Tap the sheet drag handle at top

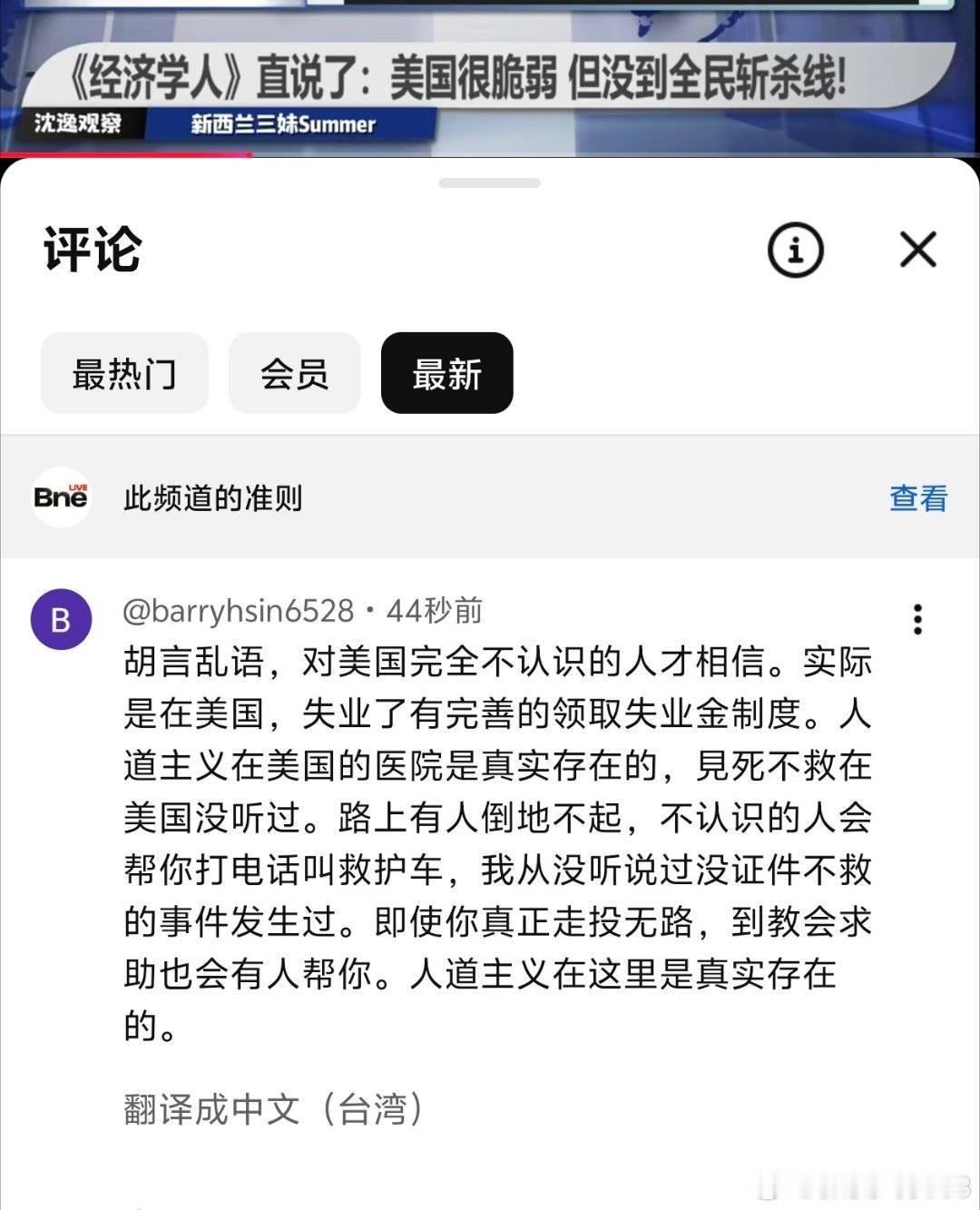click(x=489, y=182)
